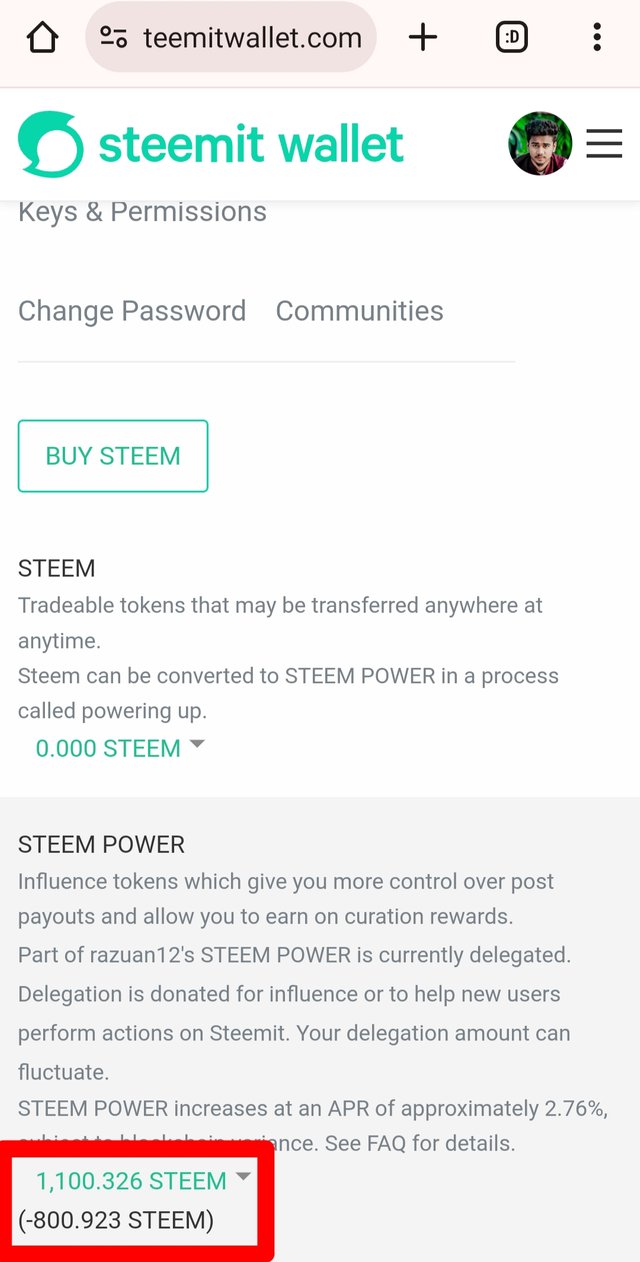Open the browser overflow menu
640x1262 pixels.
[597, 38]
